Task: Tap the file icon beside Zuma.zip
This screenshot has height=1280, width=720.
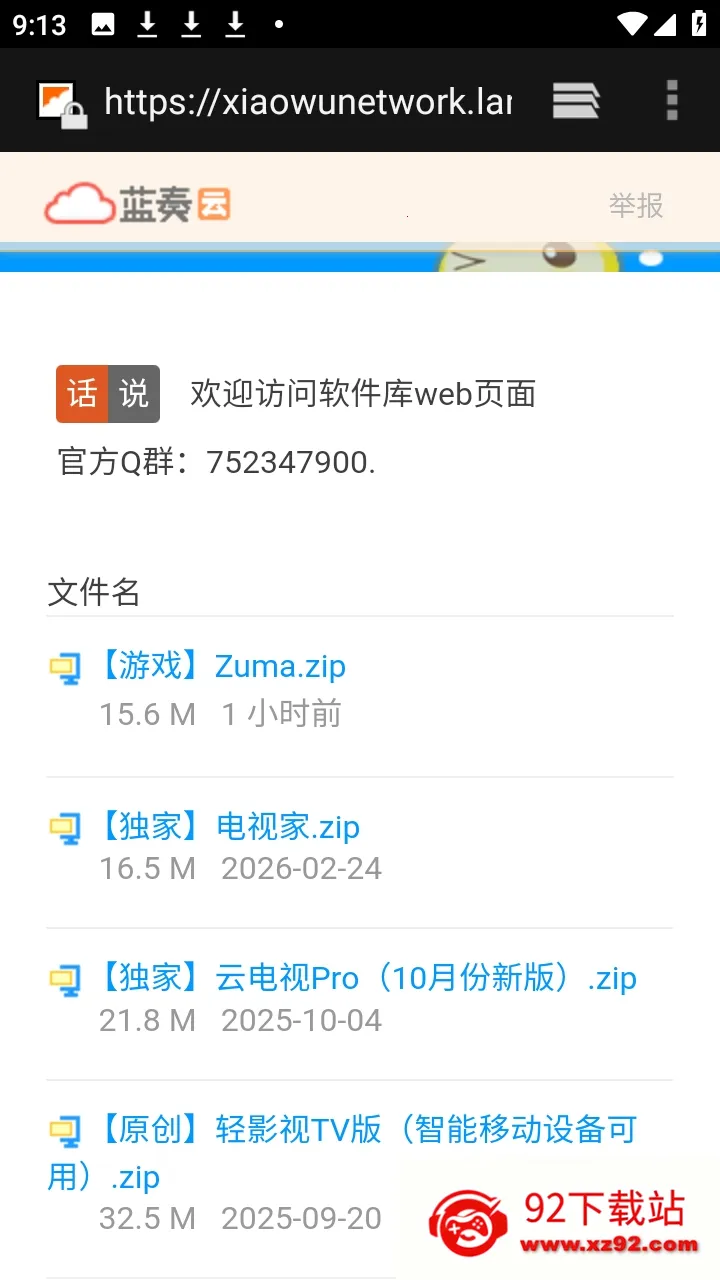Action: tap(66, 668)
